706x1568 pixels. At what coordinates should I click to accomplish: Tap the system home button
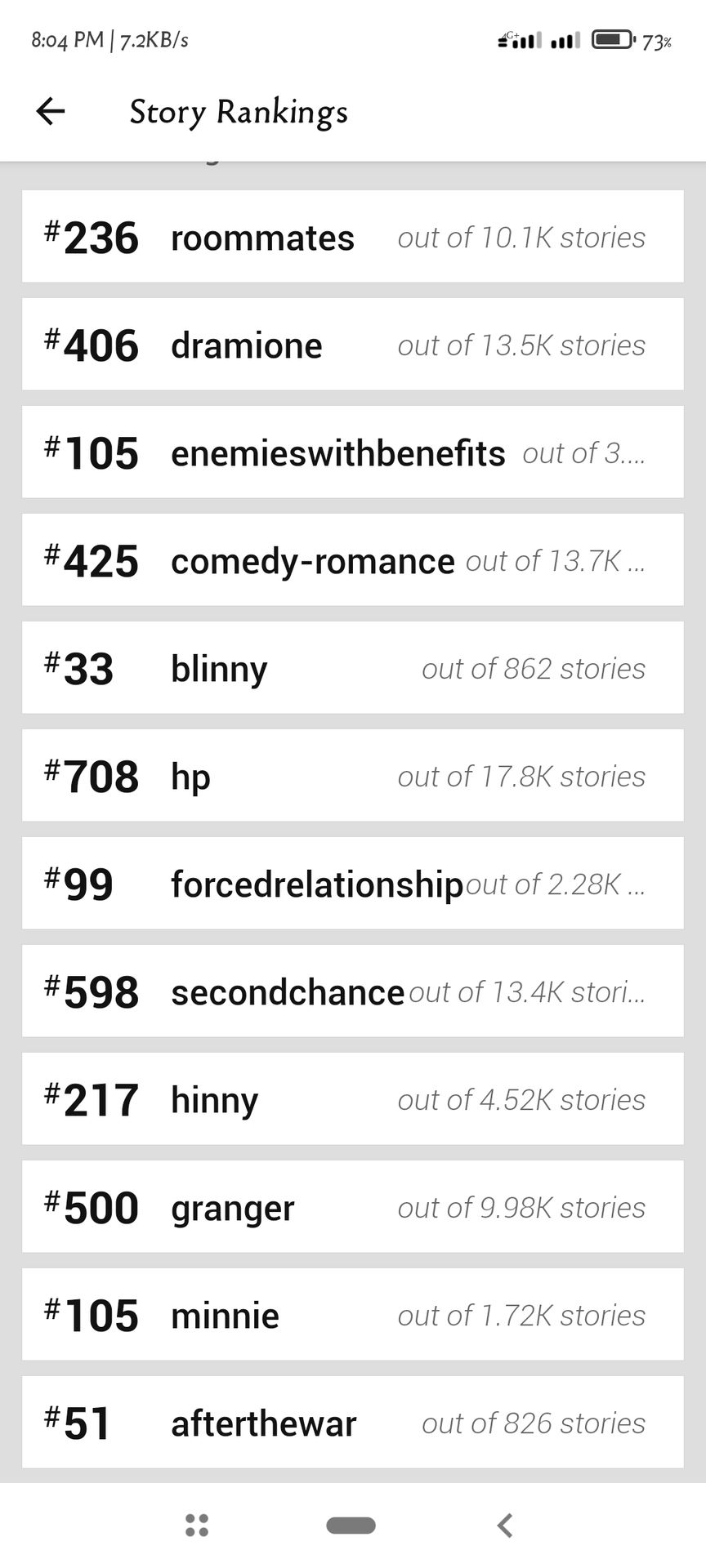click(351, 1525)
